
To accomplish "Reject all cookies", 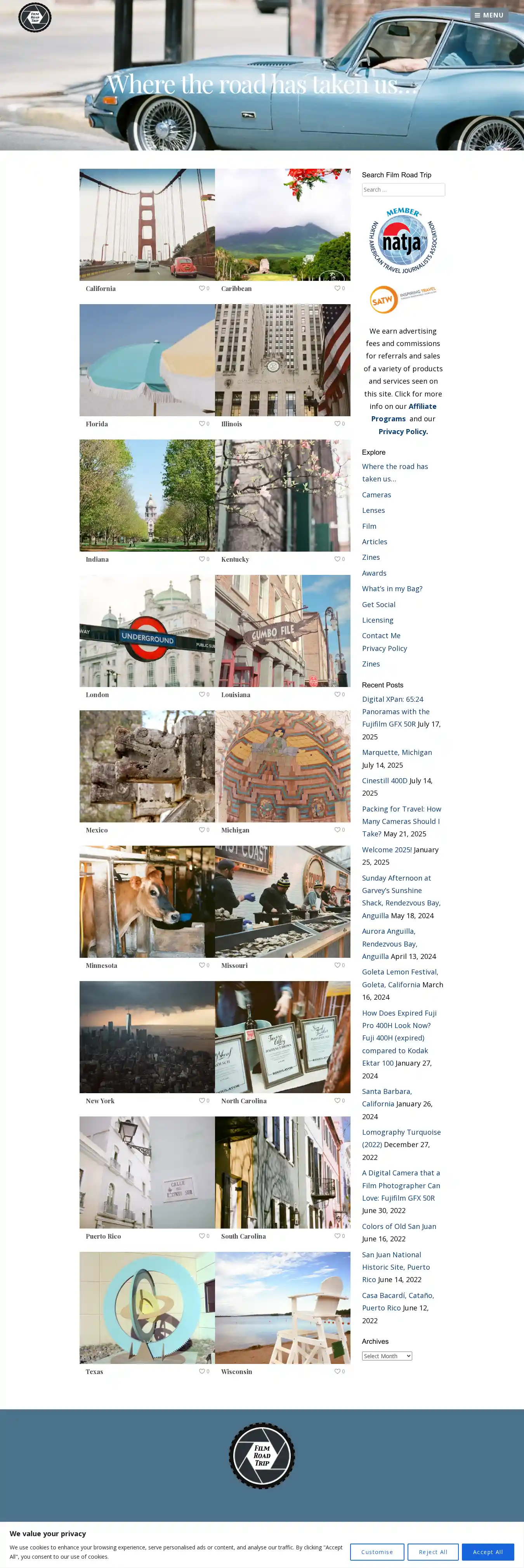I will (433, 1552).
